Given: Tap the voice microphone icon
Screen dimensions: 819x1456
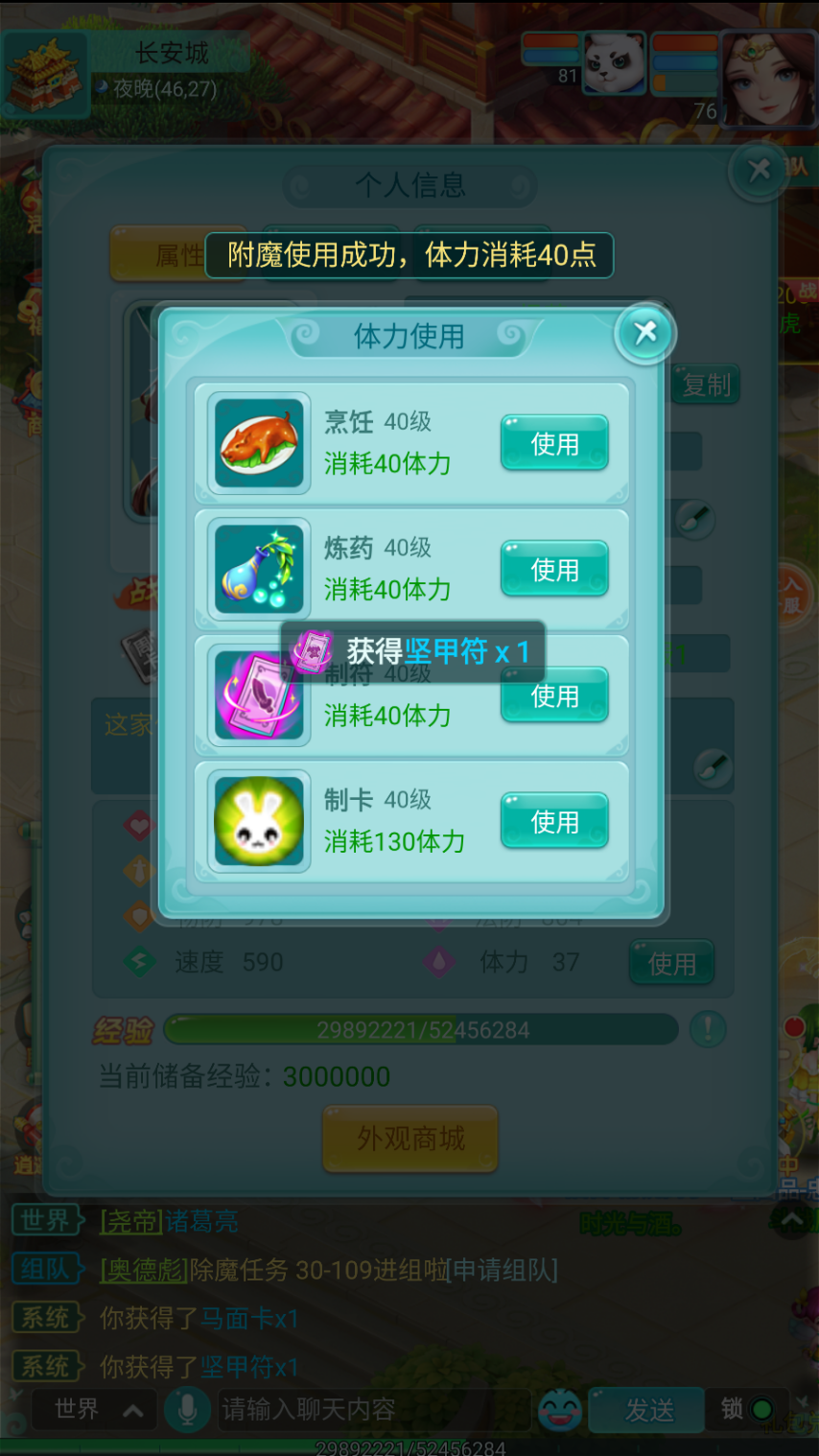Looking at the screenshot, I should (187, 1409).
